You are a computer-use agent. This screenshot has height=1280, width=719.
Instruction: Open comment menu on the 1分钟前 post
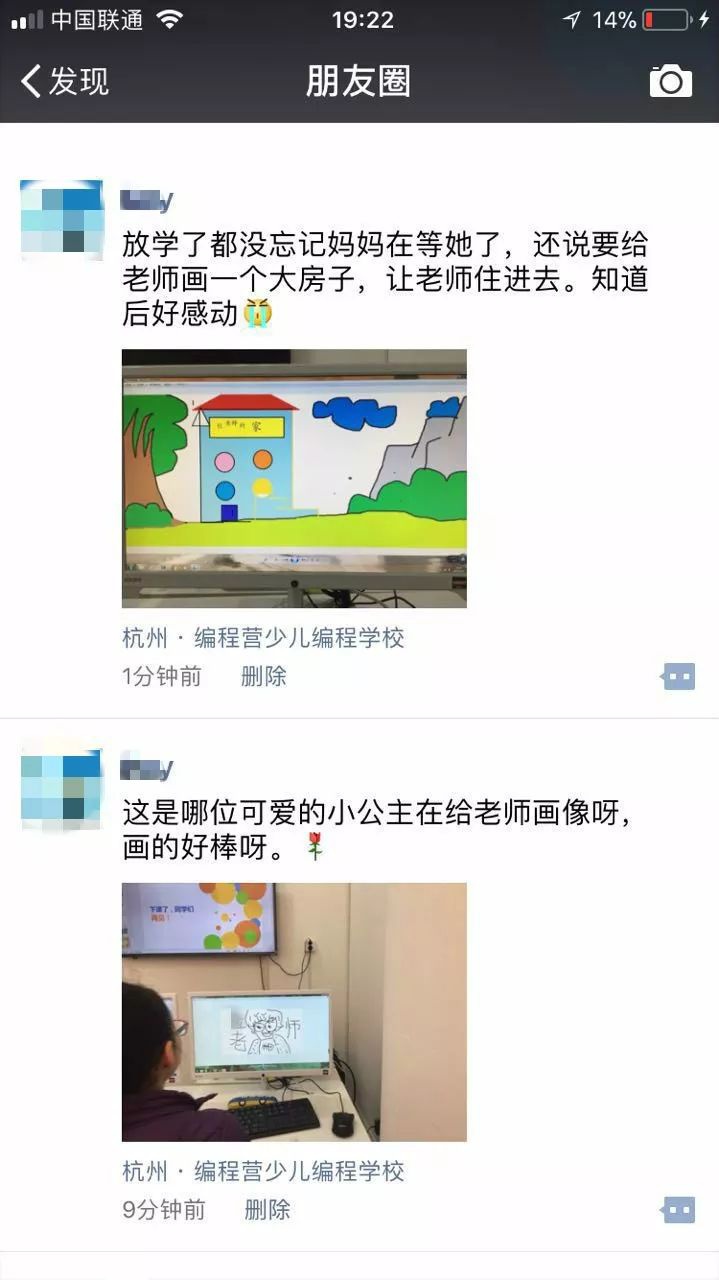679,677
